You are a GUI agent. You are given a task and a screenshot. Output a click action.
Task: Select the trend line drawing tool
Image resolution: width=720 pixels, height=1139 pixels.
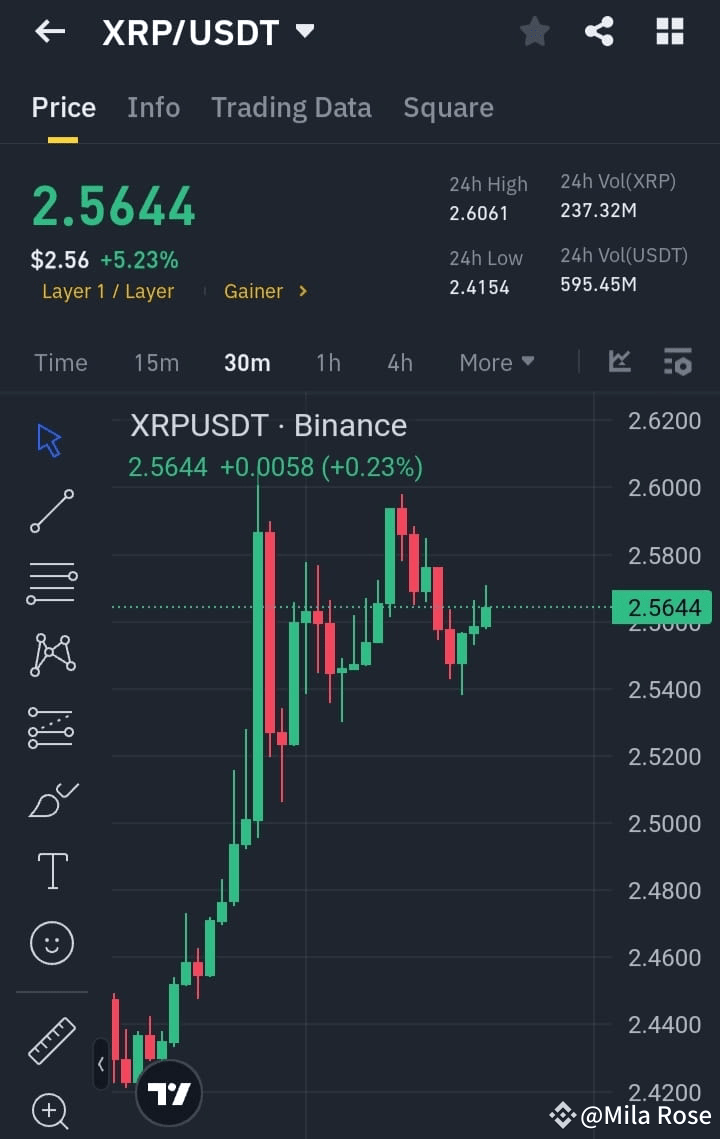(x=51, y=511)
